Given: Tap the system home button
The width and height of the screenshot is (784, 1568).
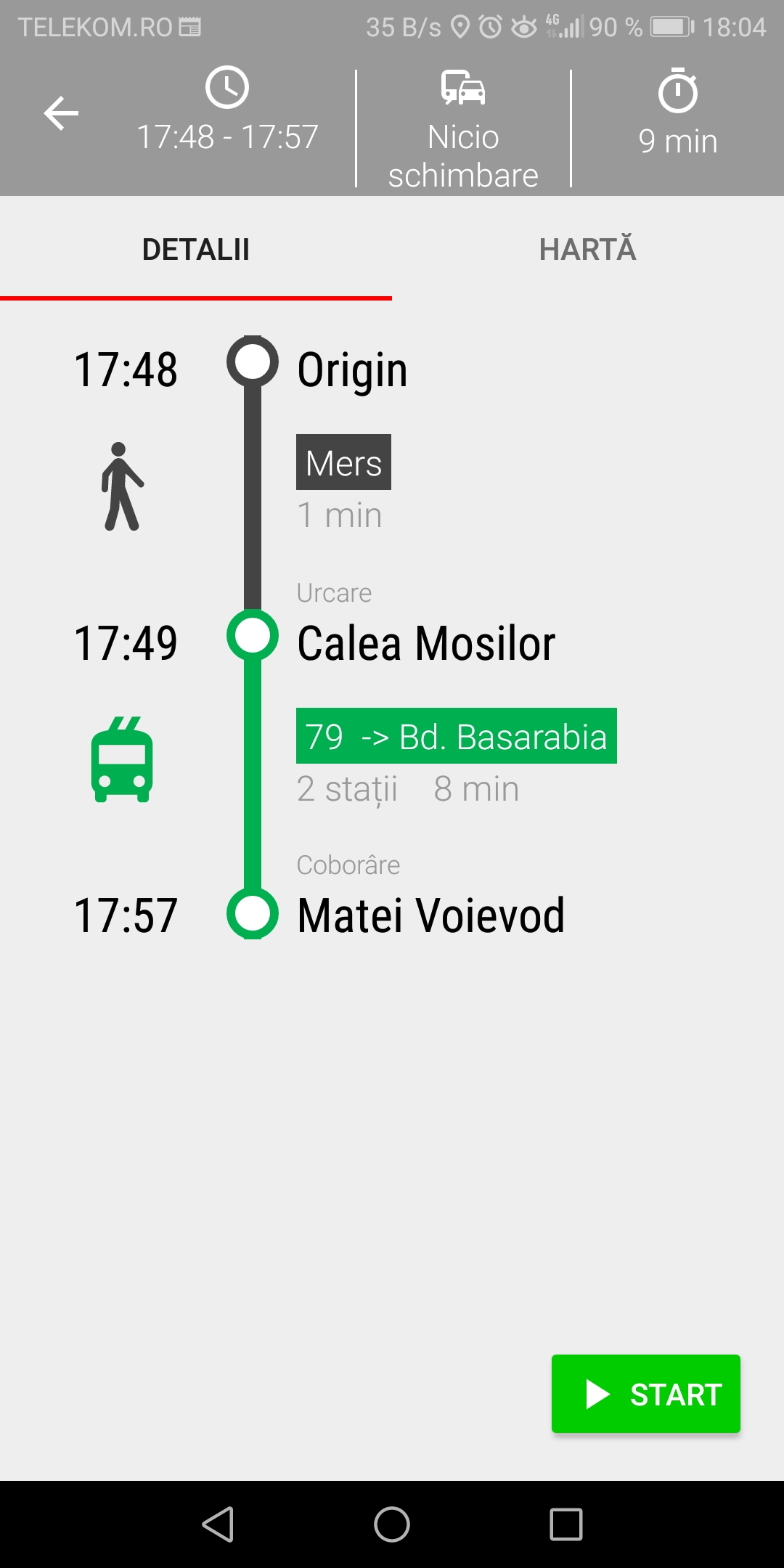Looking at the screenshot, I should point(392,1524).
